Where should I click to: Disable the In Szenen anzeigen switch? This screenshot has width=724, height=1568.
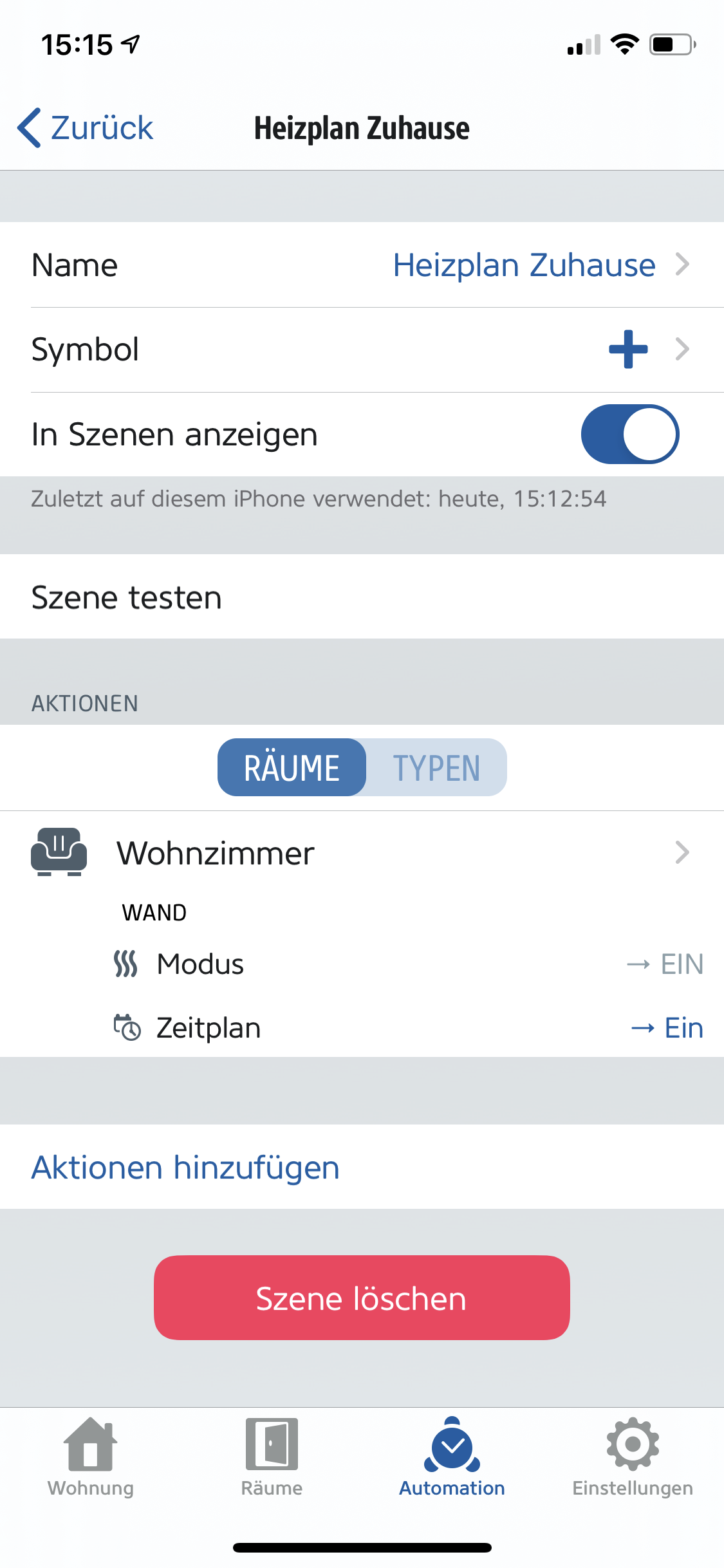[629, 434]
